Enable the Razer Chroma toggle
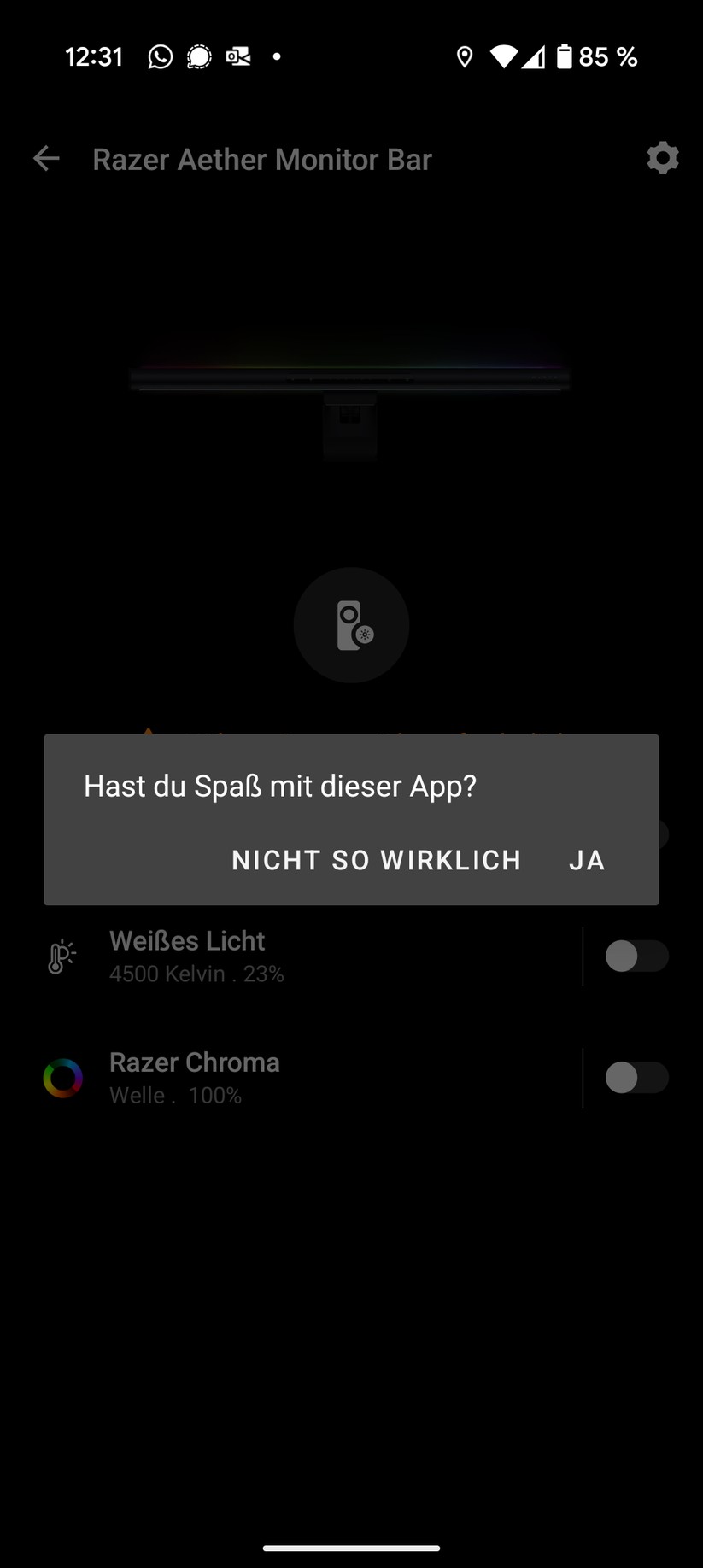The image size is (703, 1568). tap(637, 1078)
